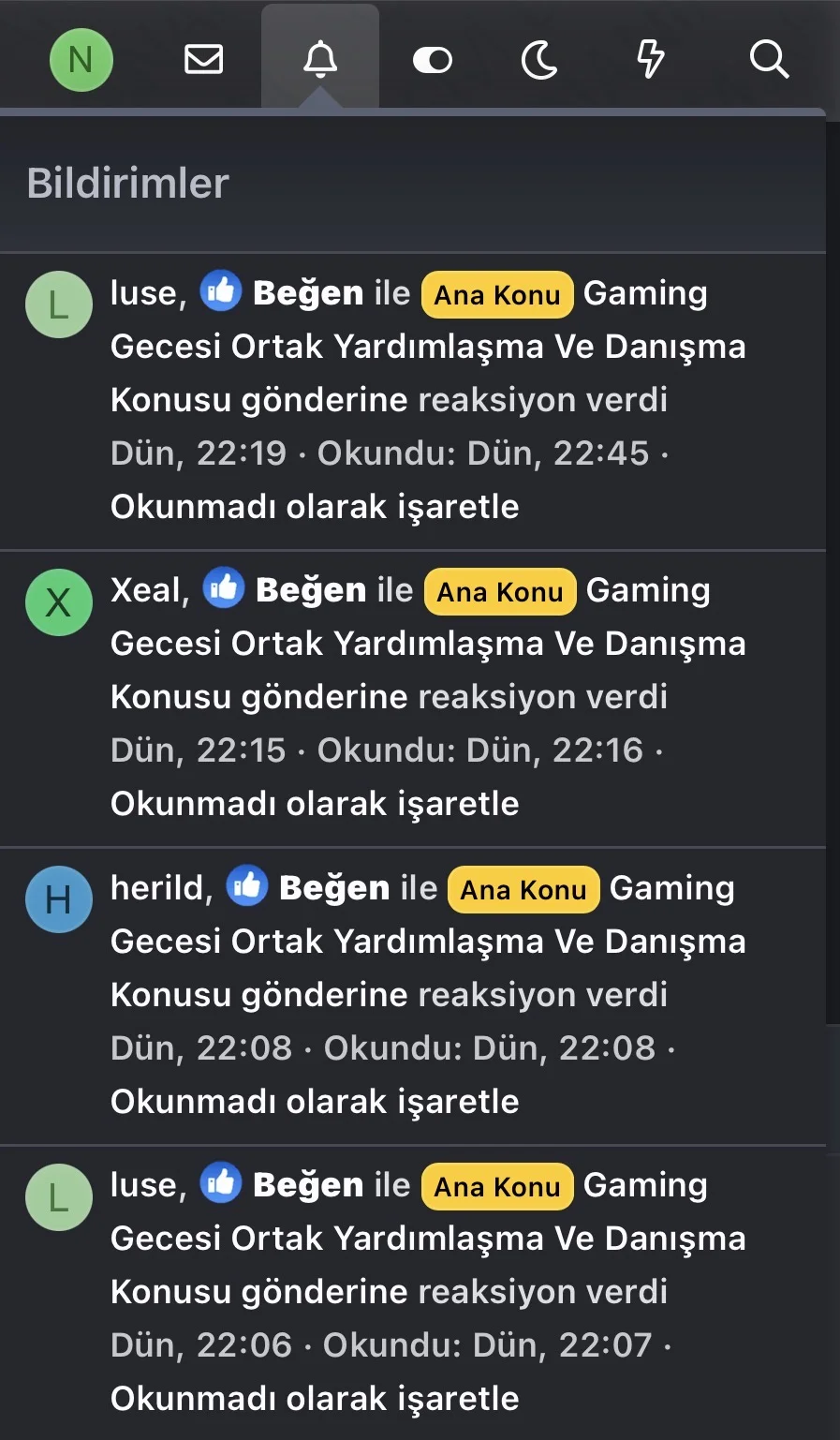The width and height of the screenshot is (840, 1440).
Task: Open the Gaming Gecesi post in Xeal's notification
Action: pos(428,644)
